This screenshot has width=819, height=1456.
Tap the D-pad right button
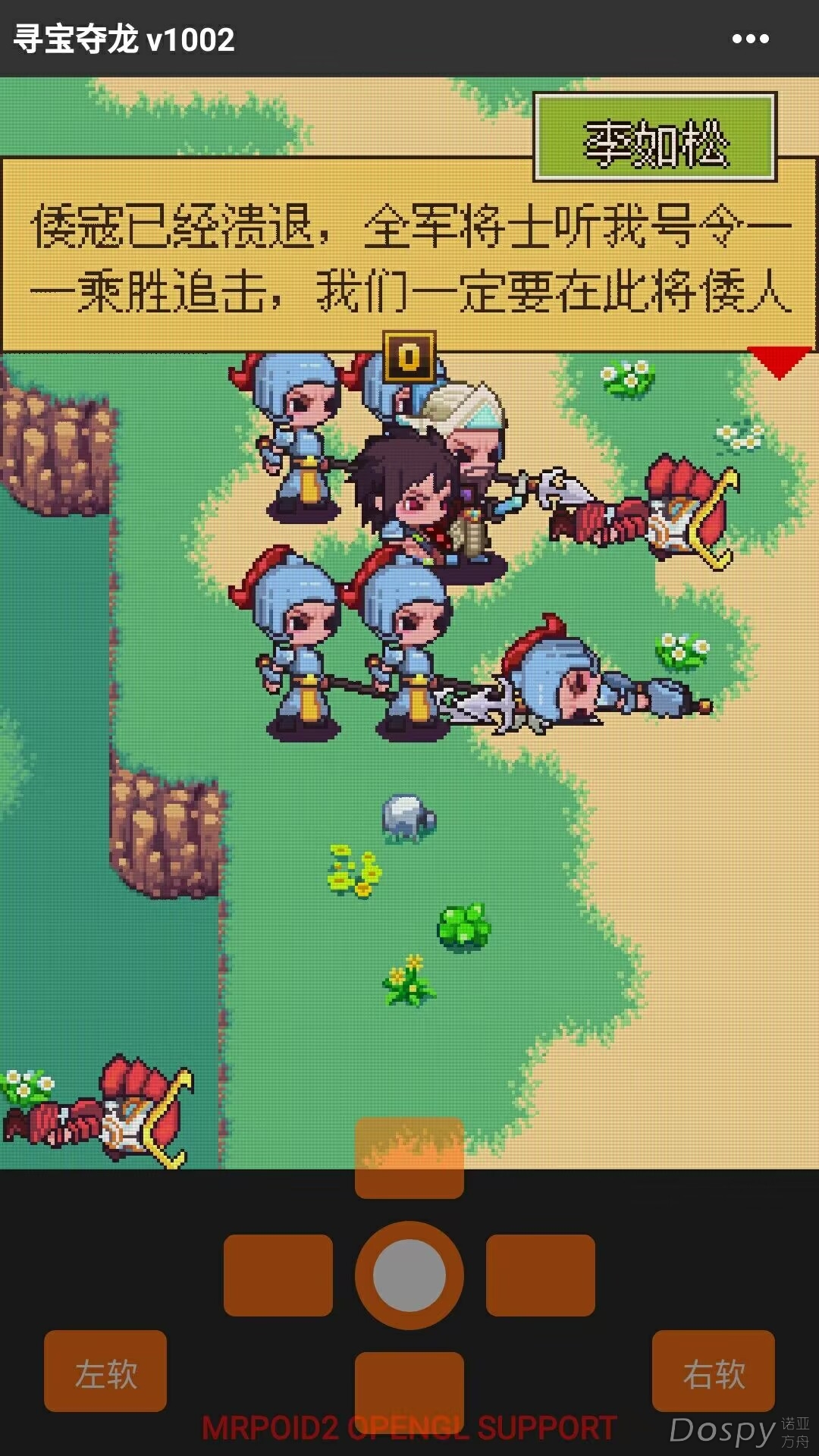click(540, 1275)
